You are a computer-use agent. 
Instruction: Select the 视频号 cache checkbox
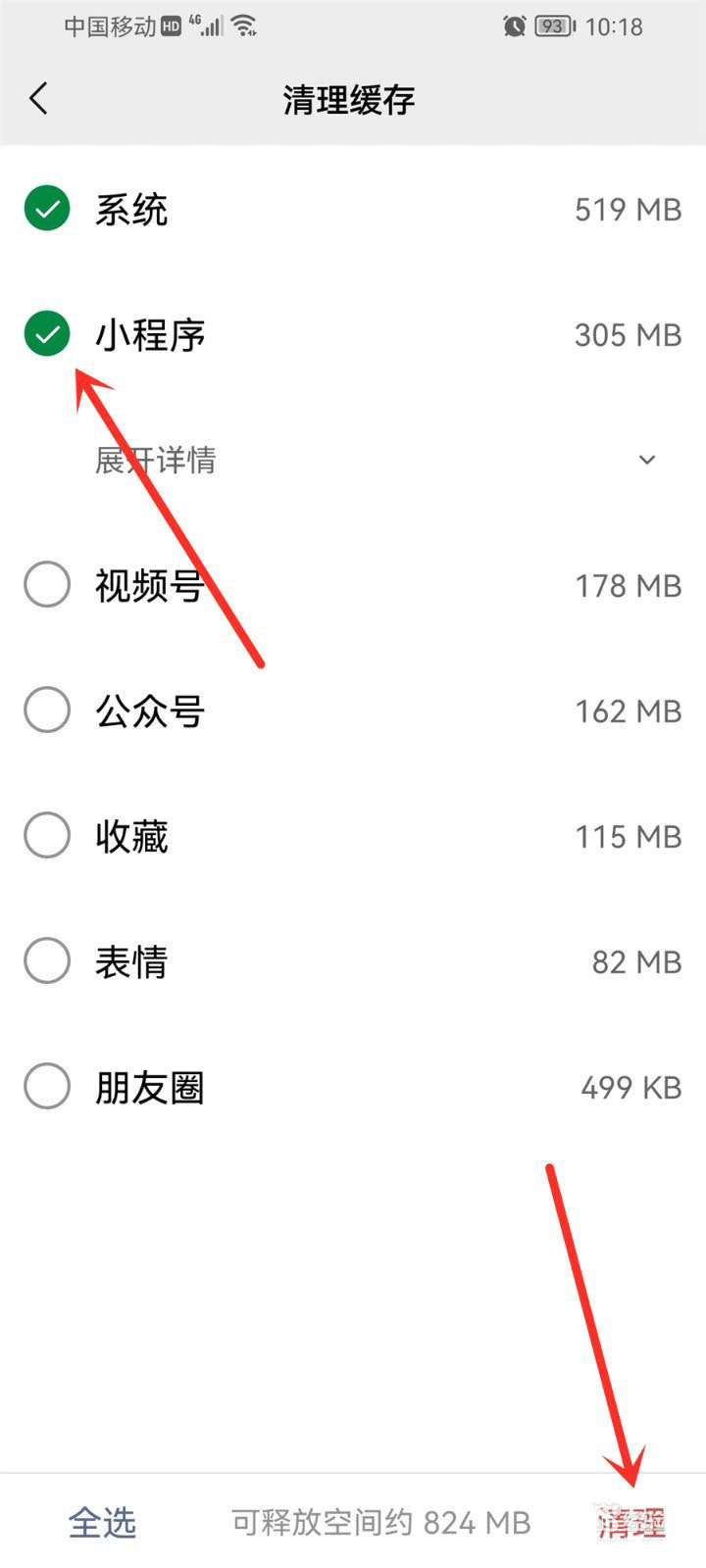47,585
